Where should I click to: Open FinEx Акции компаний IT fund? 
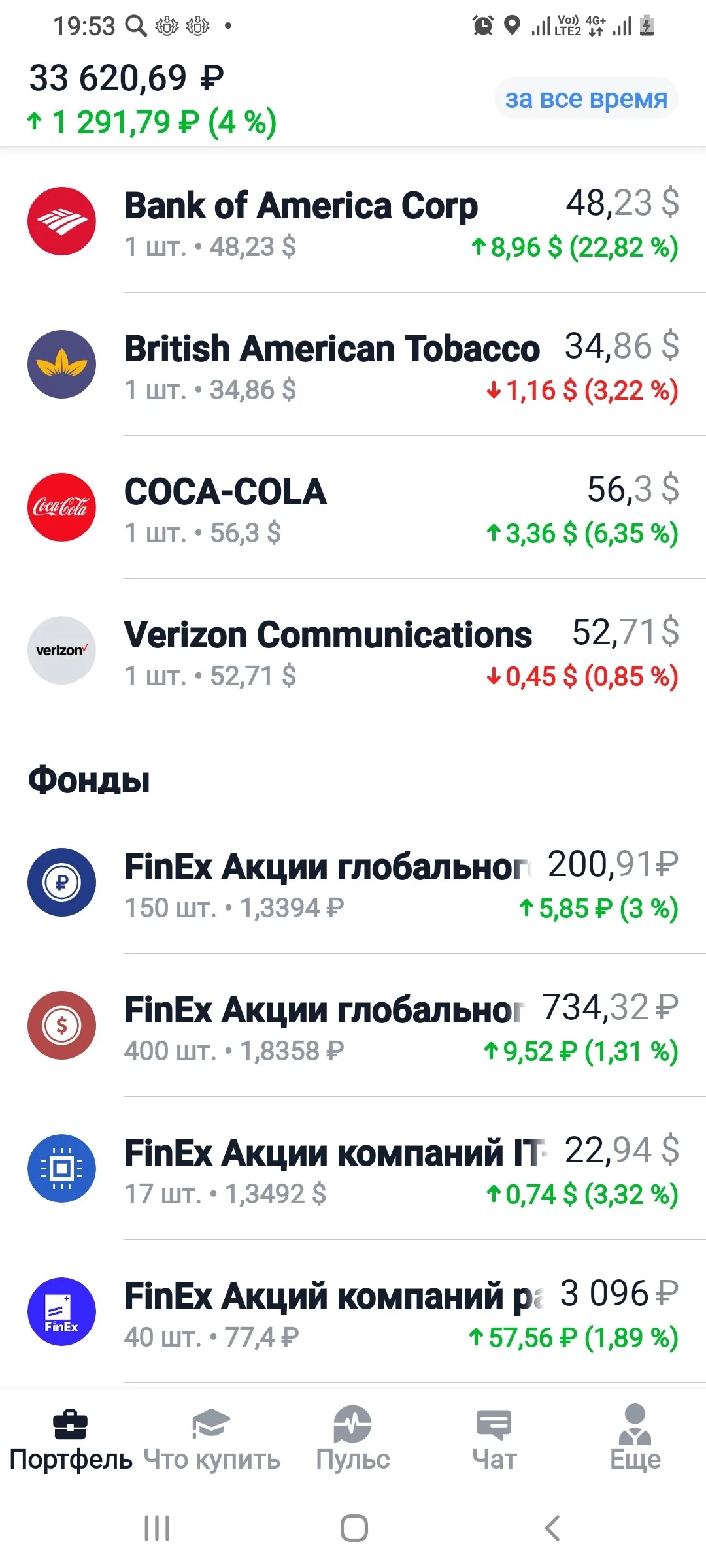[353, 1169]
